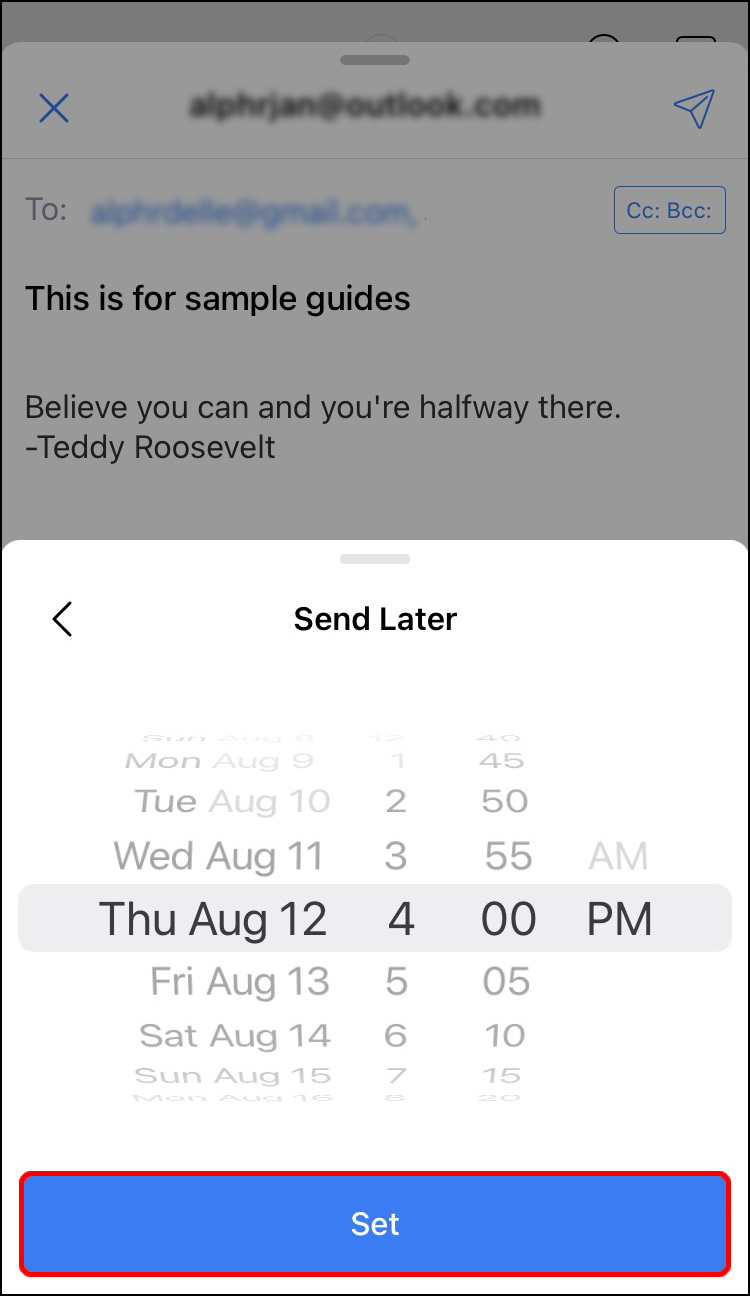Screen dimensions: 750x1296
Task: Select Tue Aug 10 in date picker
Action: point(232,801)
